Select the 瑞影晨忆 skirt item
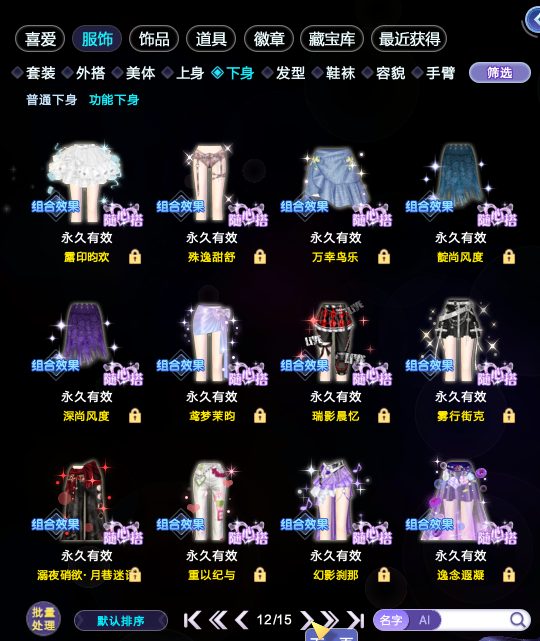This screenshot has height=641, width=540. [335, 362]
